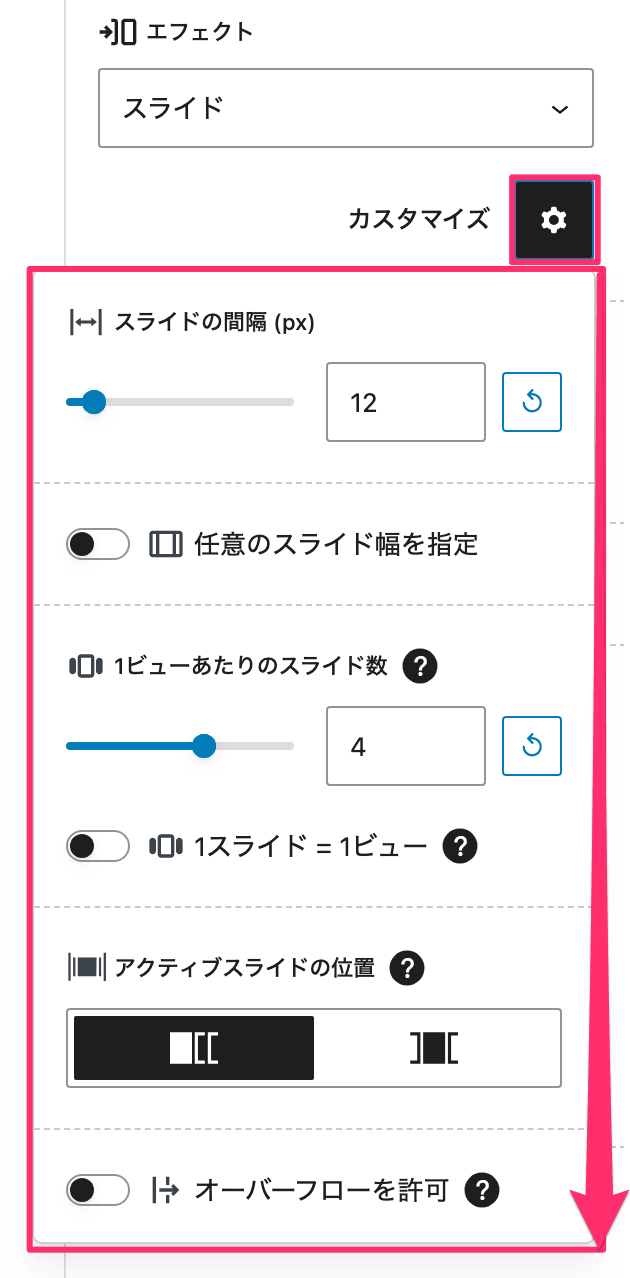Image resolution: width=630 pixels, height=1278 pixels.
Task: Enable 任意のスライド幅を指定 toggle
Action: 97,544
